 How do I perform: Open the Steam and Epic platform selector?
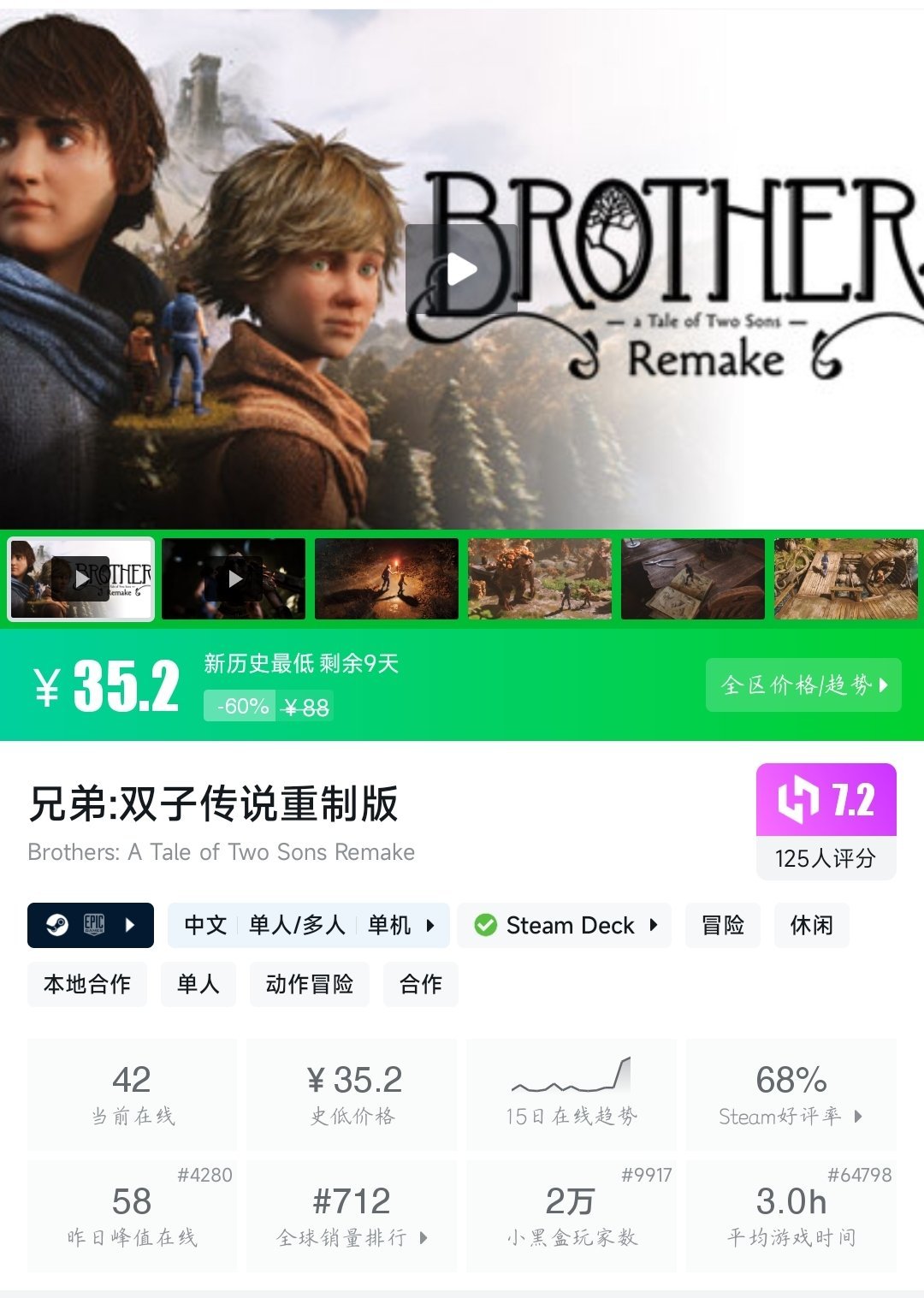pyautogui.click(x=91, y=925)
